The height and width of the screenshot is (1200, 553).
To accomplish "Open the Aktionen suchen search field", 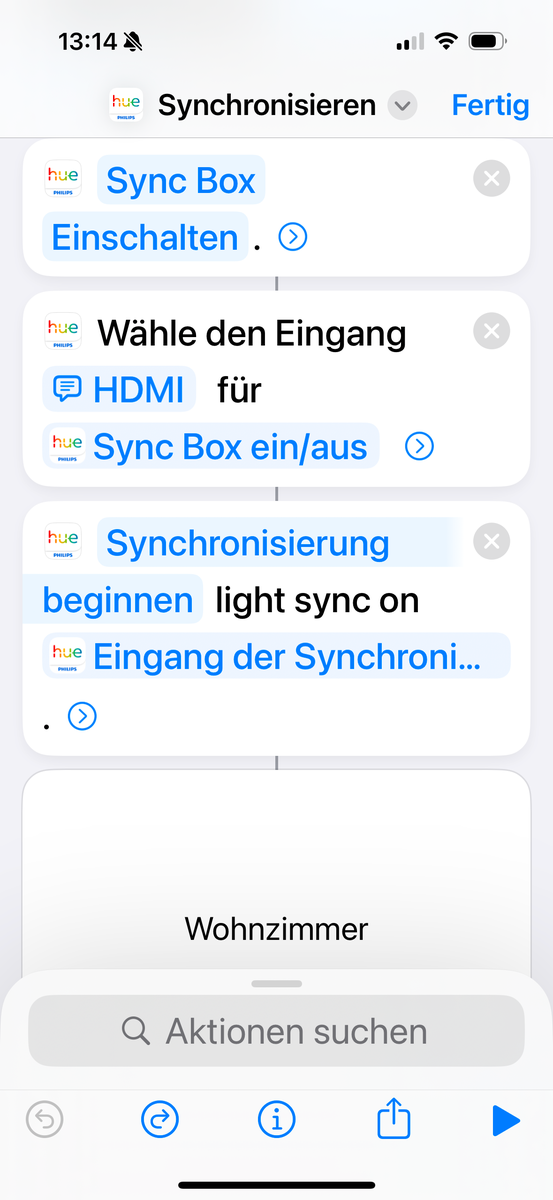I will coord(276,1031).
